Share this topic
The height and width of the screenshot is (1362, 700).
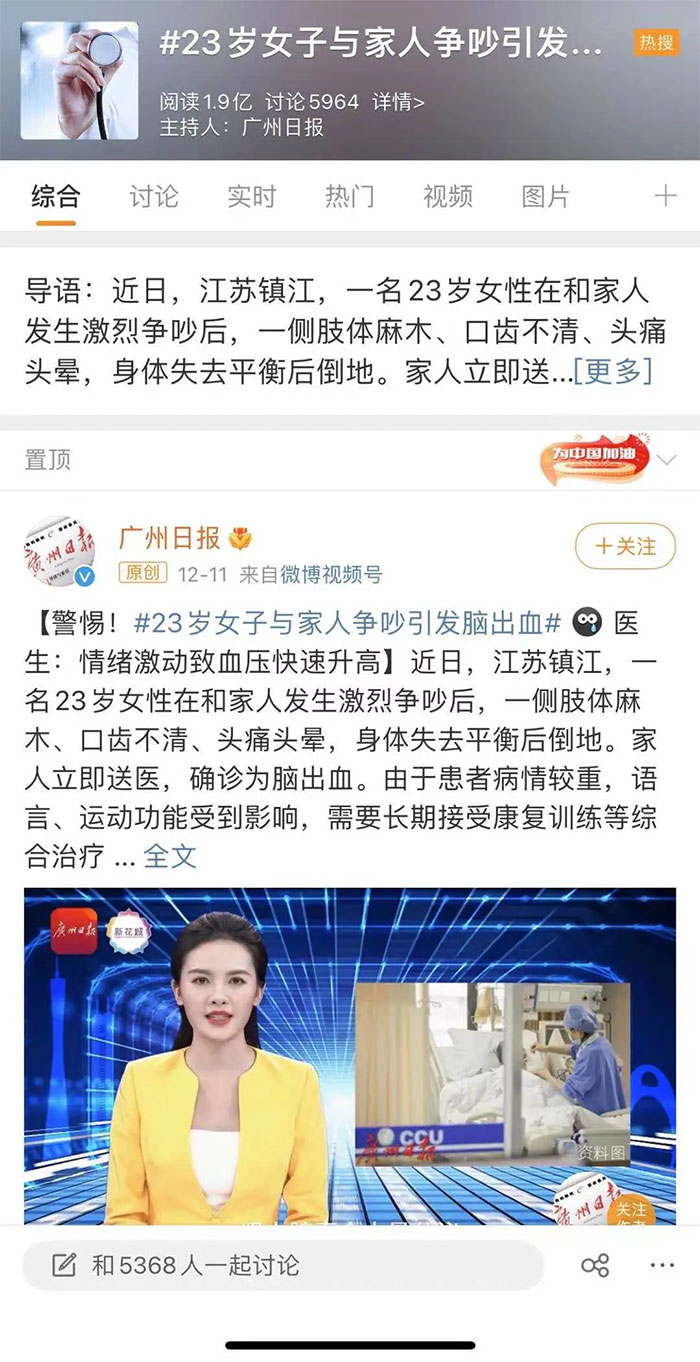(595, 1265)
